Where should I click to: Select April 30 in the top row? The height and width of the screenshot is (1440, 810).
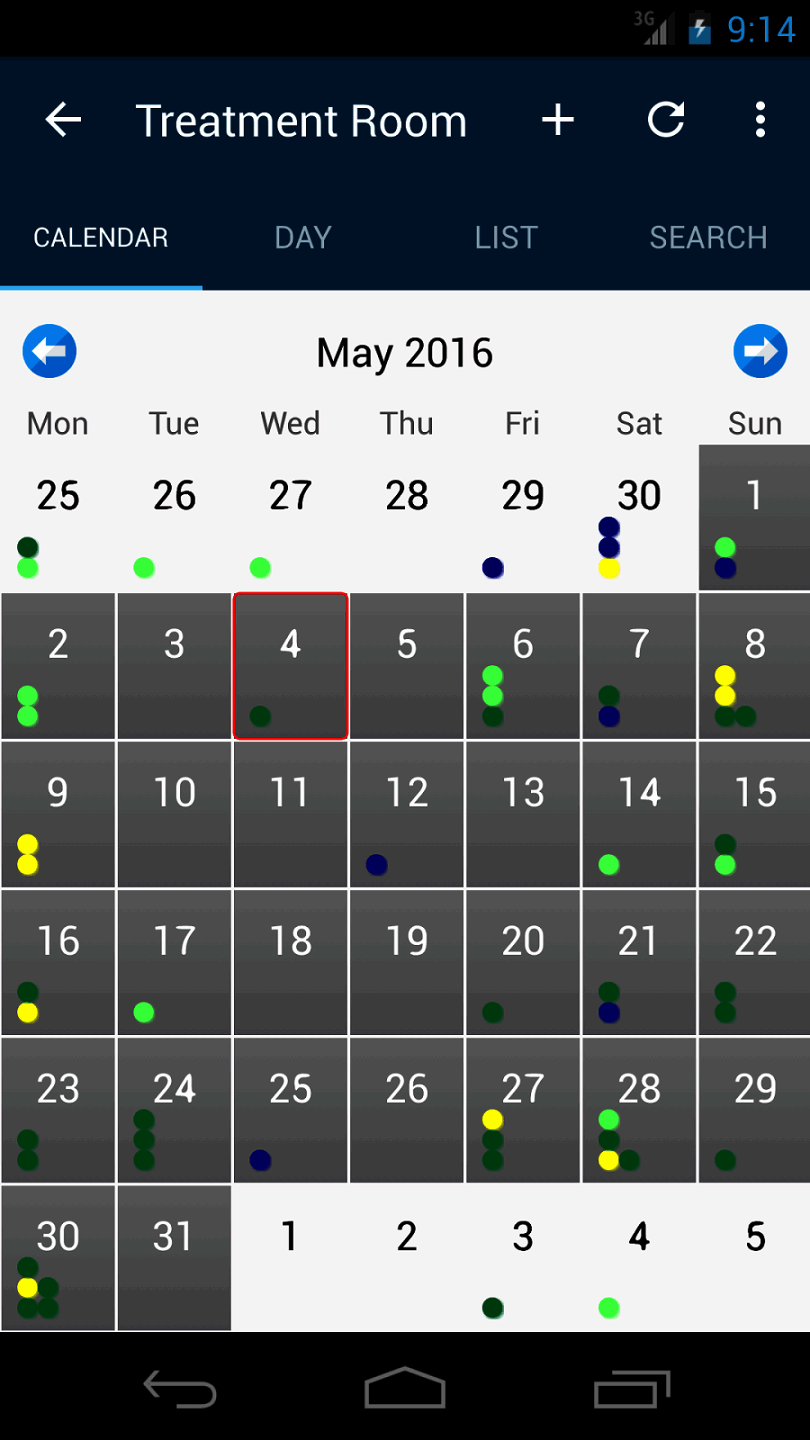click(x=638, y=518)
